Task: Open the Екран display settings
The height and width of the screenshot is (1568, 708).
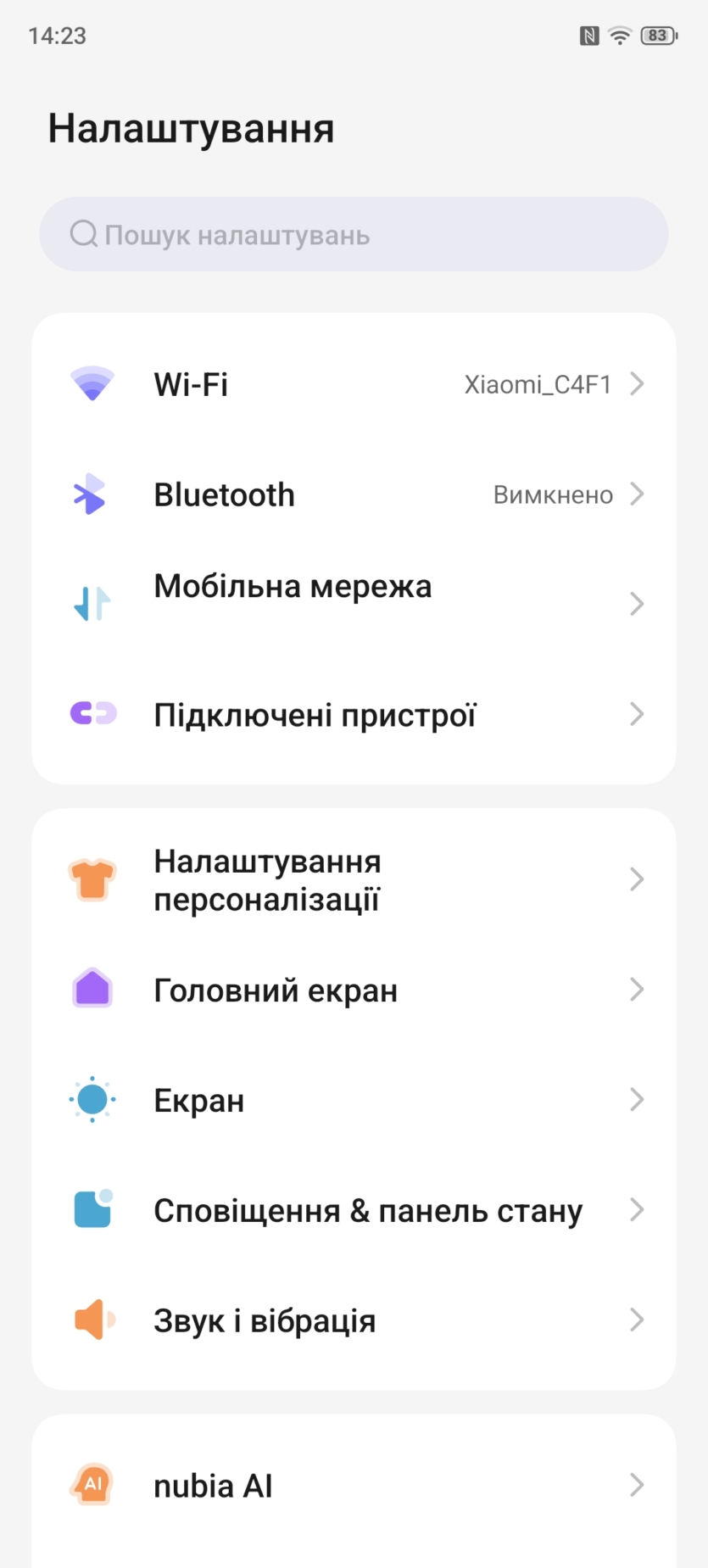Action: point(354,1100)
